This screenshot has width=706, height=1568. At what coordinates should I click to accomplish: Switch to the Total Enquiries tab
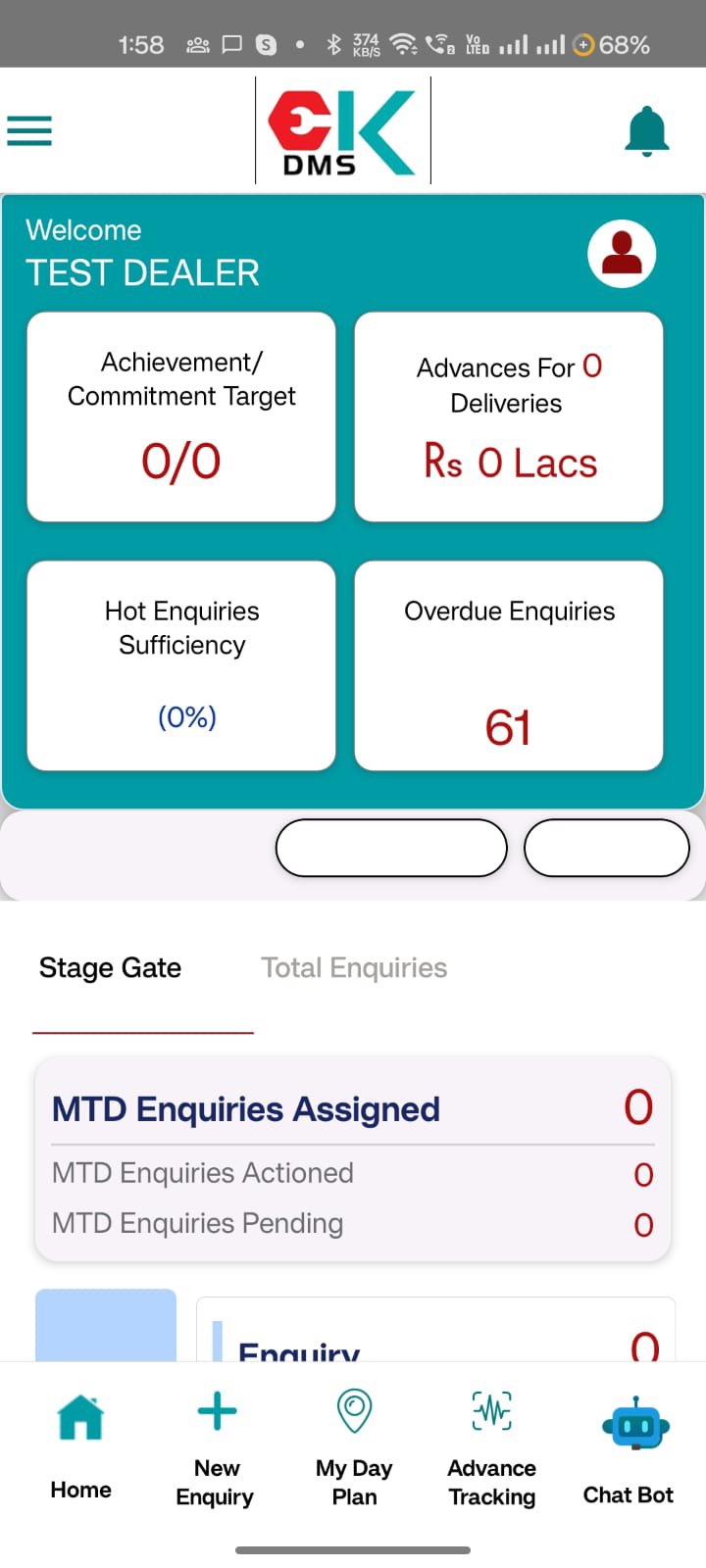[354, 968]
